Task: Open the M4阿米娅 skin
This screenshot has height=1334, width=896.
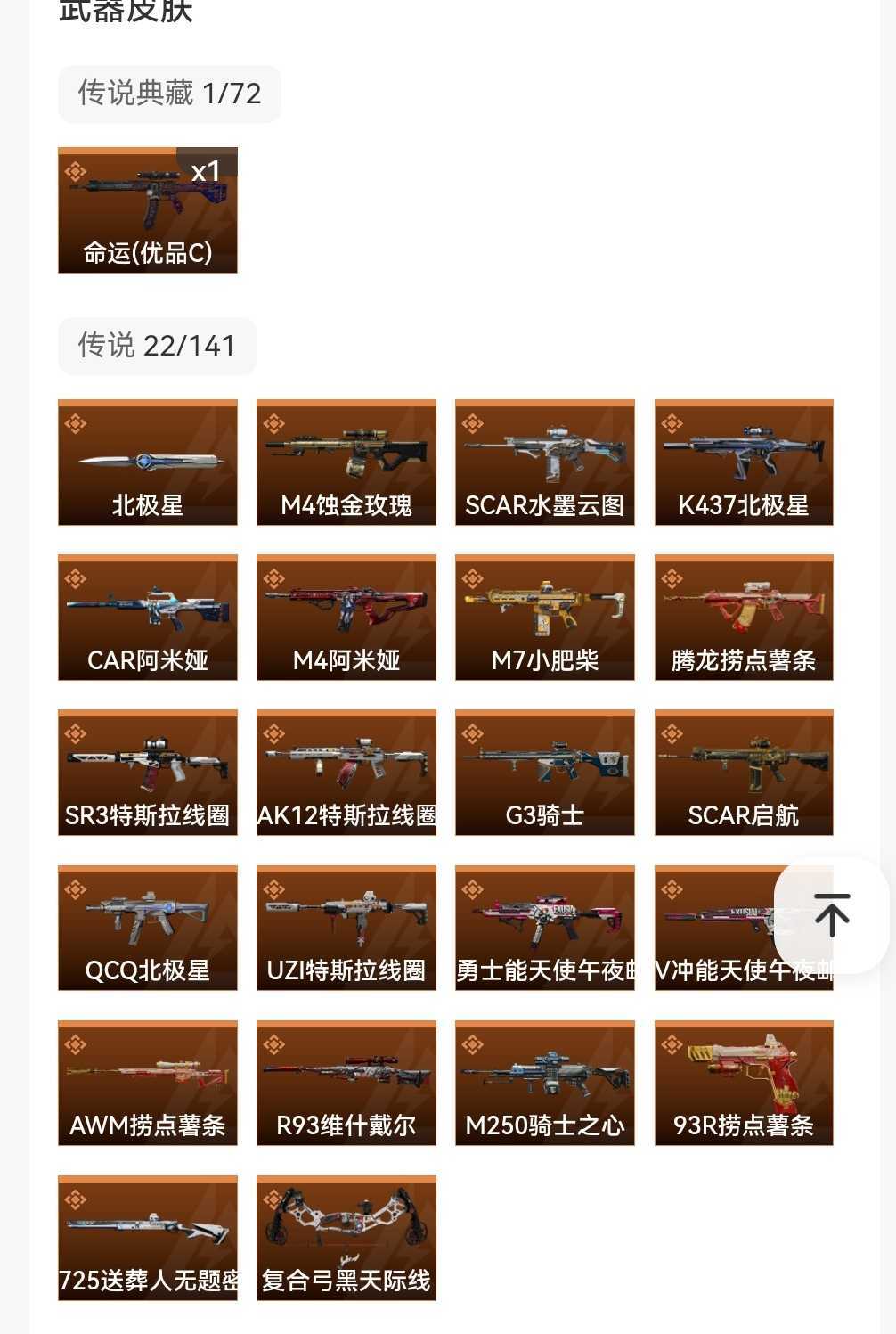Action: (346, 618)
